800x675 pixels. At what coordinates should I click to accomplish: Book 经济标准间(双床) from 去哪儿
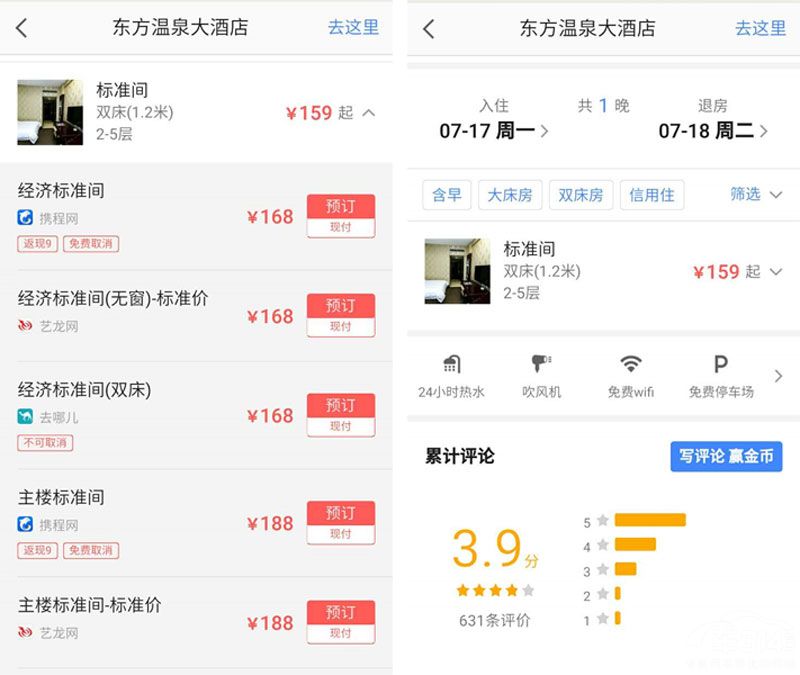[x=340, y=414]
